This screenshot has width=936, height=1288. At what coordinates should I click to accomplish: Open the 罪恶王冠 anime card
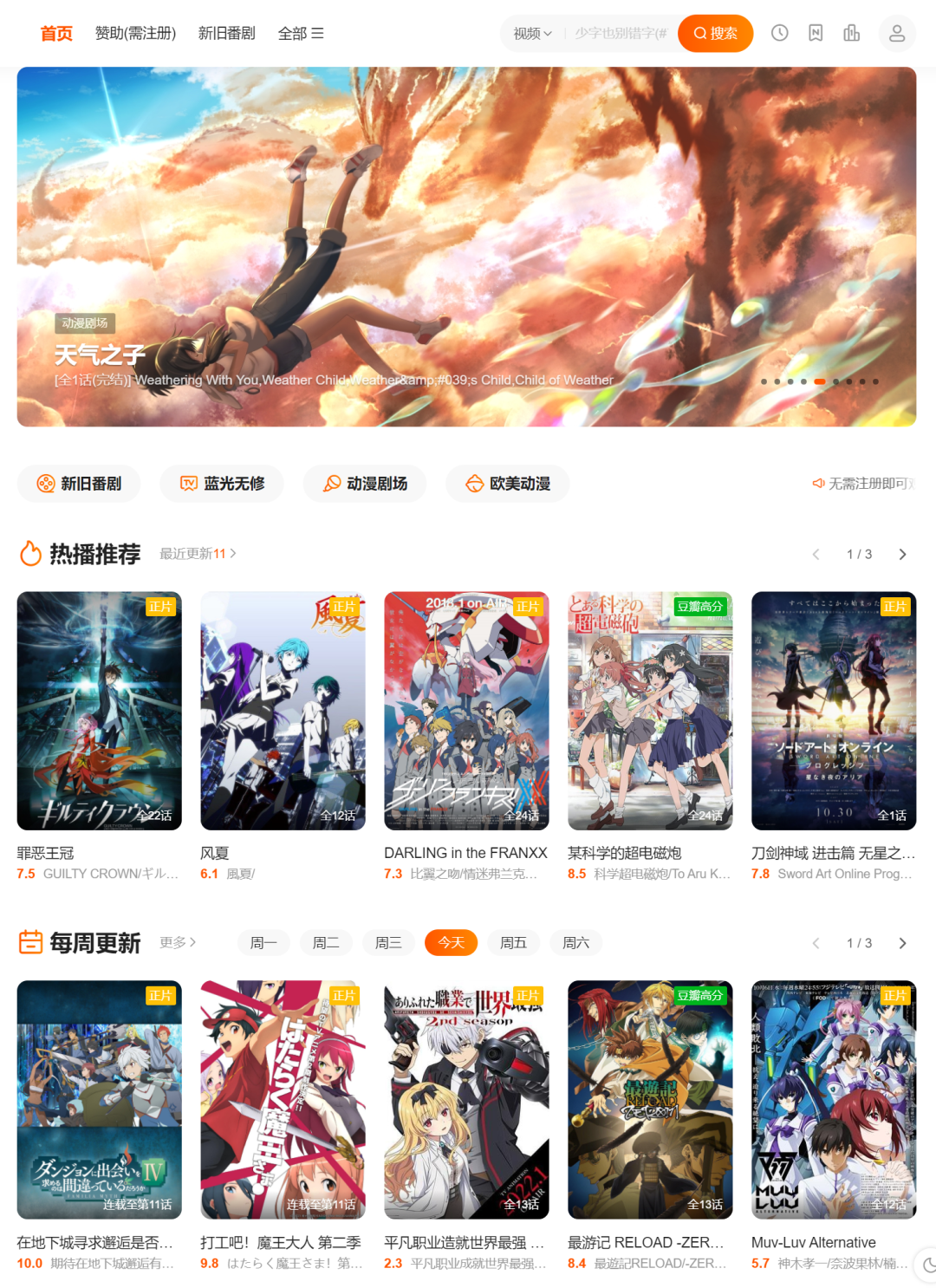pyautogui.click(x=99, y=711)
